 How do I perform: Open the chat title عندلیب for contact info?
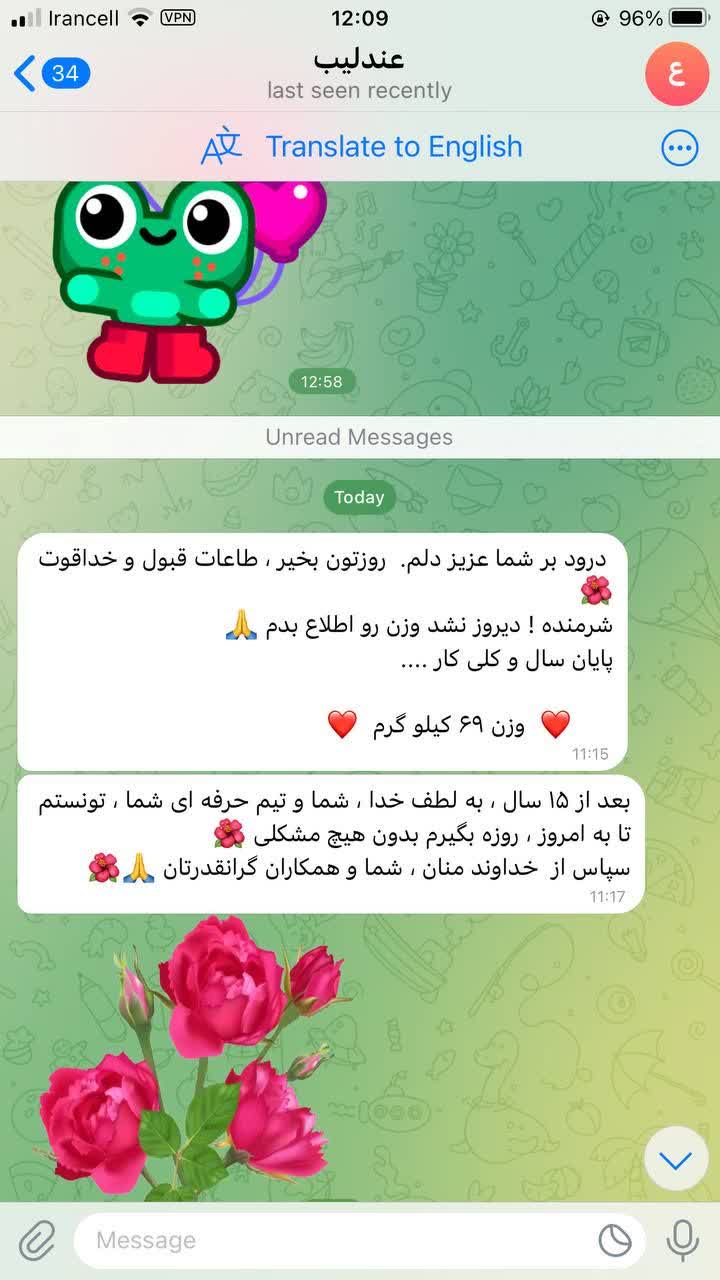pos(359,59)
